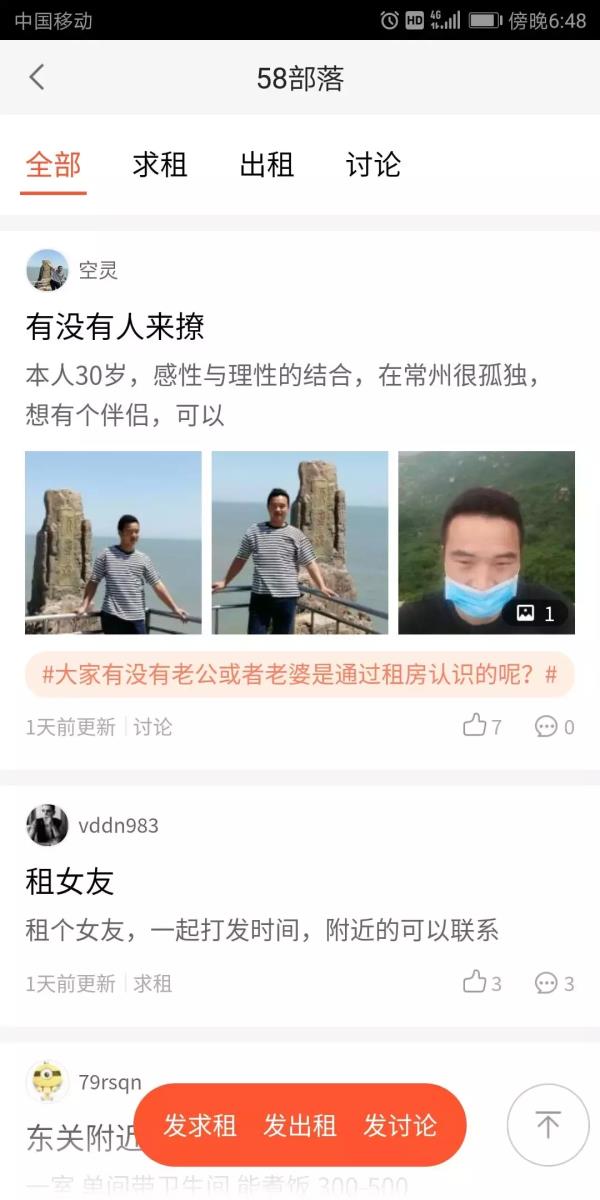
Task: Like the 租女友 post
Action: (x=481, y=983)
